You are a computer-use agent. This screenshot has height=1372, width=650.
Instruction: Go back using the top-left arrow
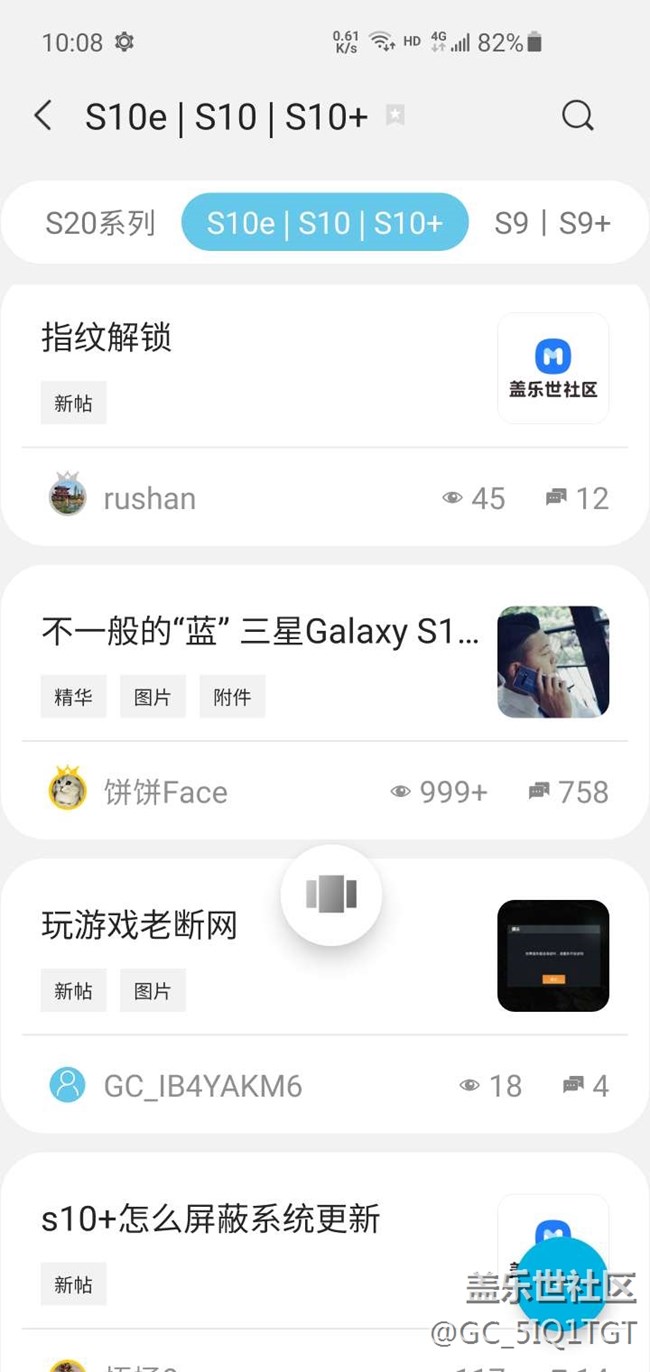[43, 116]
